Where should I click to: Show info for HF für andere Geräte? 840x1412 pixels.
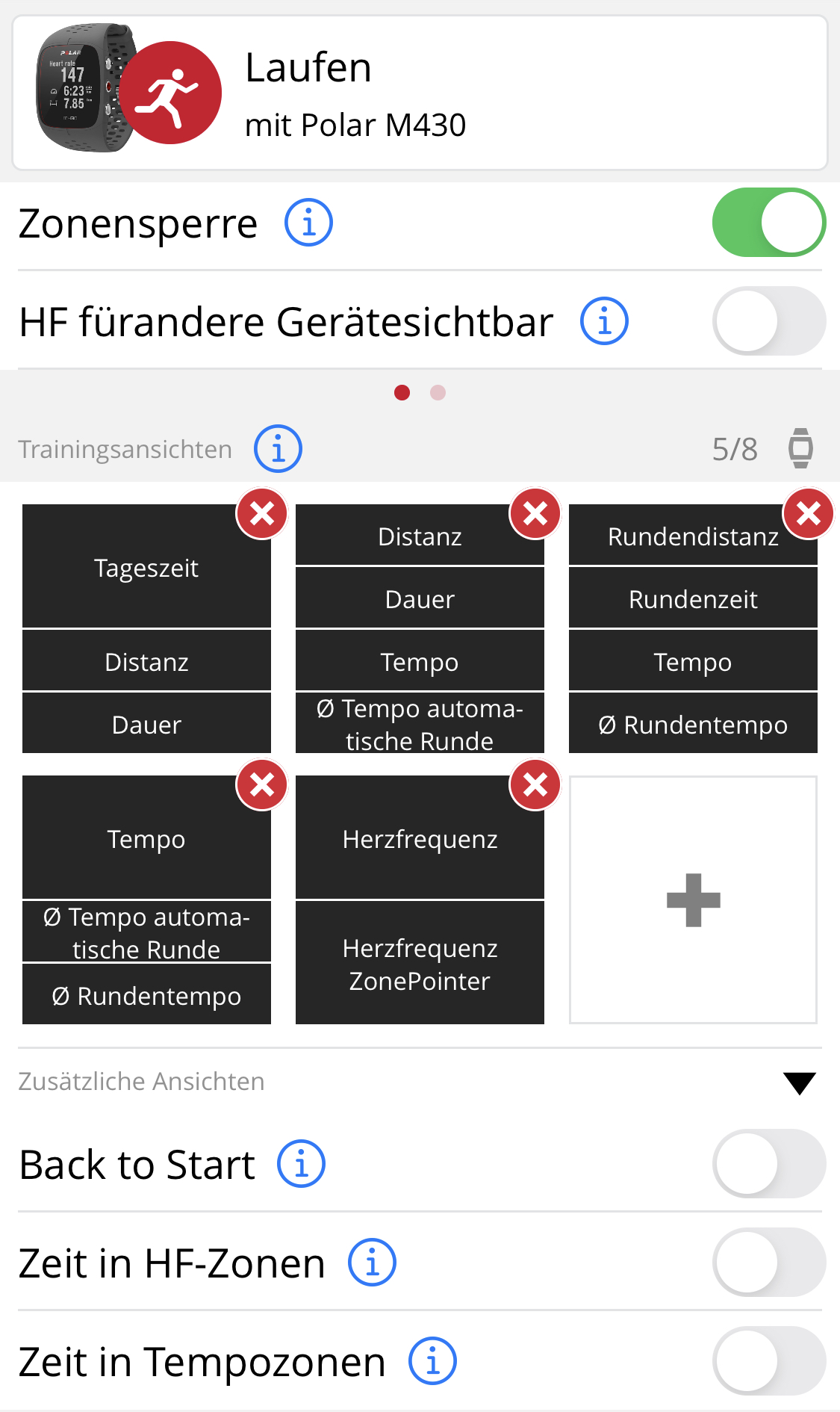tap(604, 321)
